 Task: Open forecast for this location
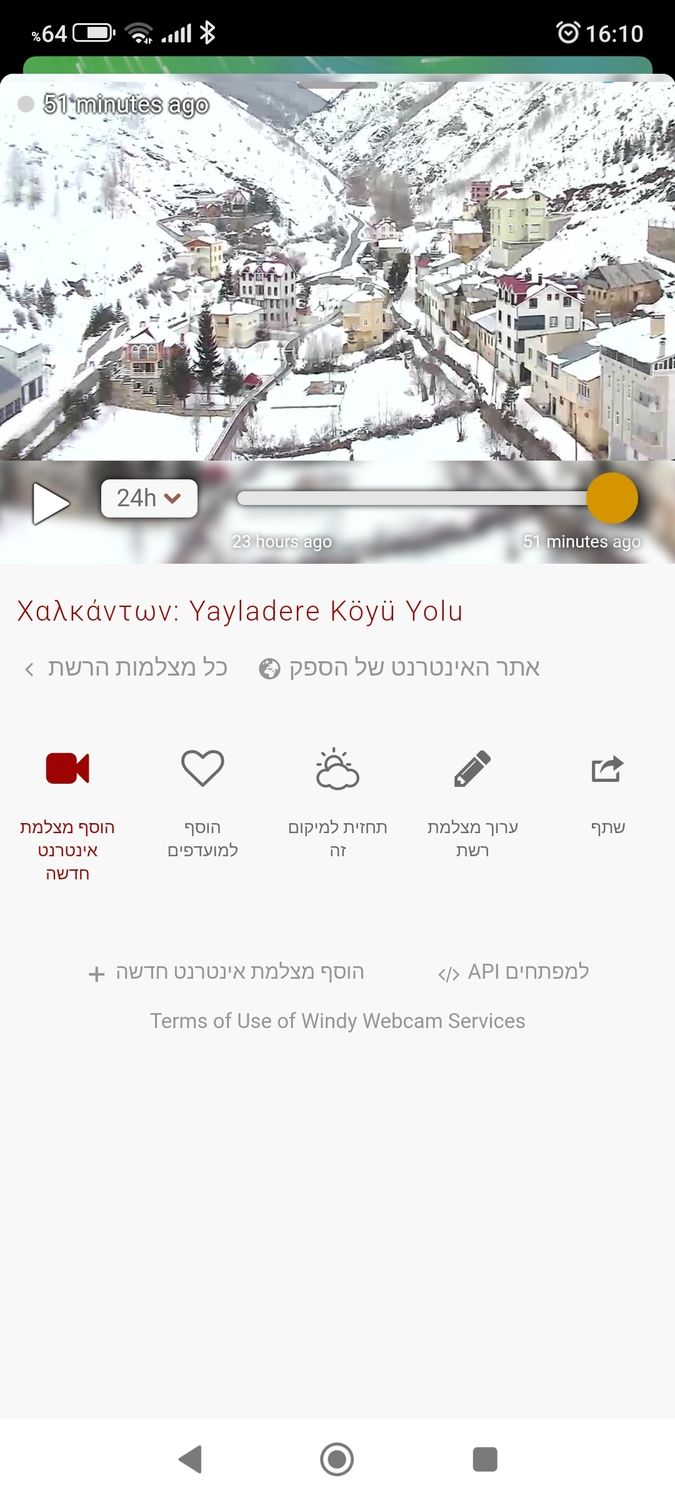click(x=337, y=770)
